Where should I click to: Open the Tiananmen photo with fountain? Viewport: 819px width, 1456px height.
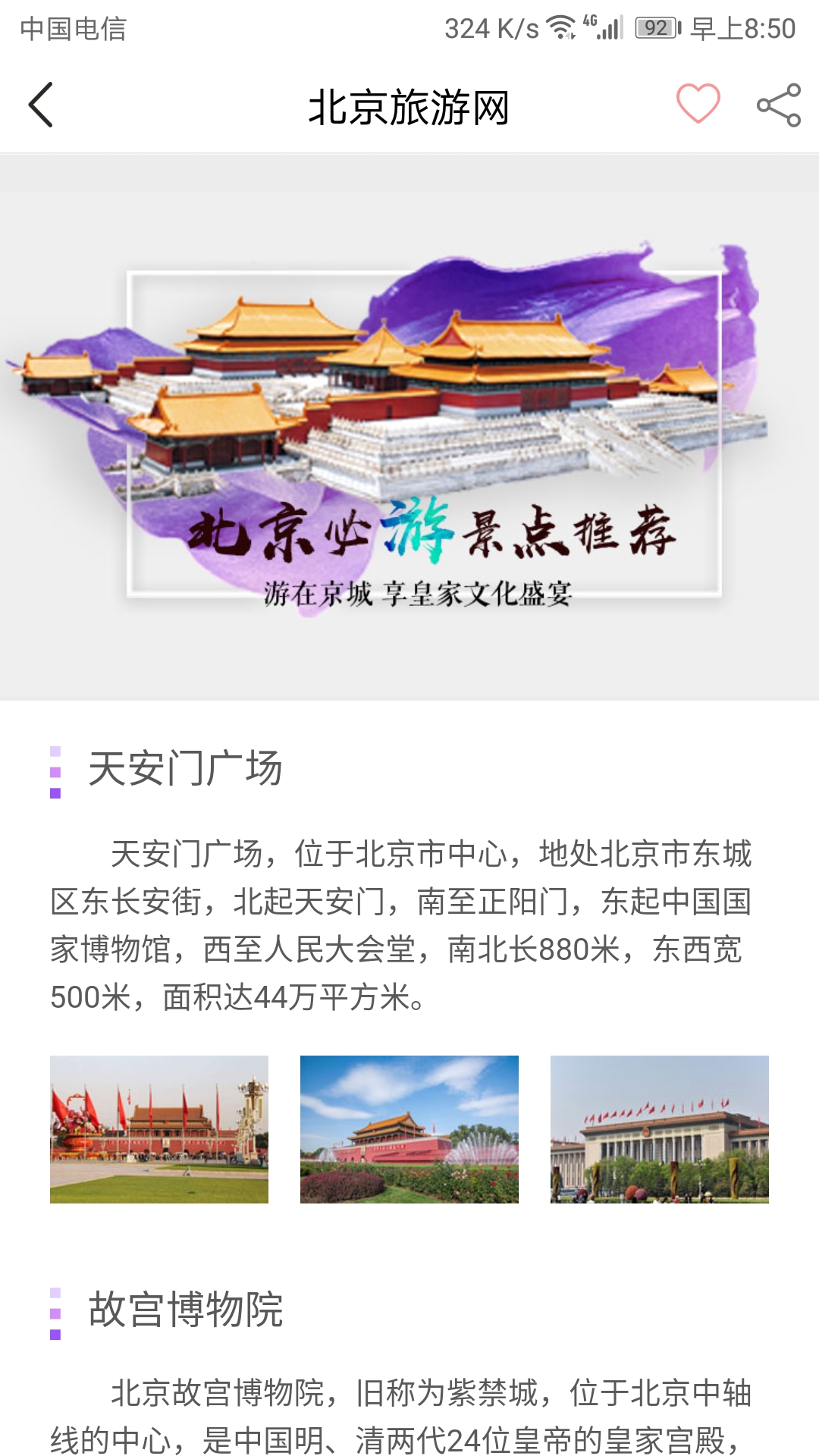(x=409, y=1129)
